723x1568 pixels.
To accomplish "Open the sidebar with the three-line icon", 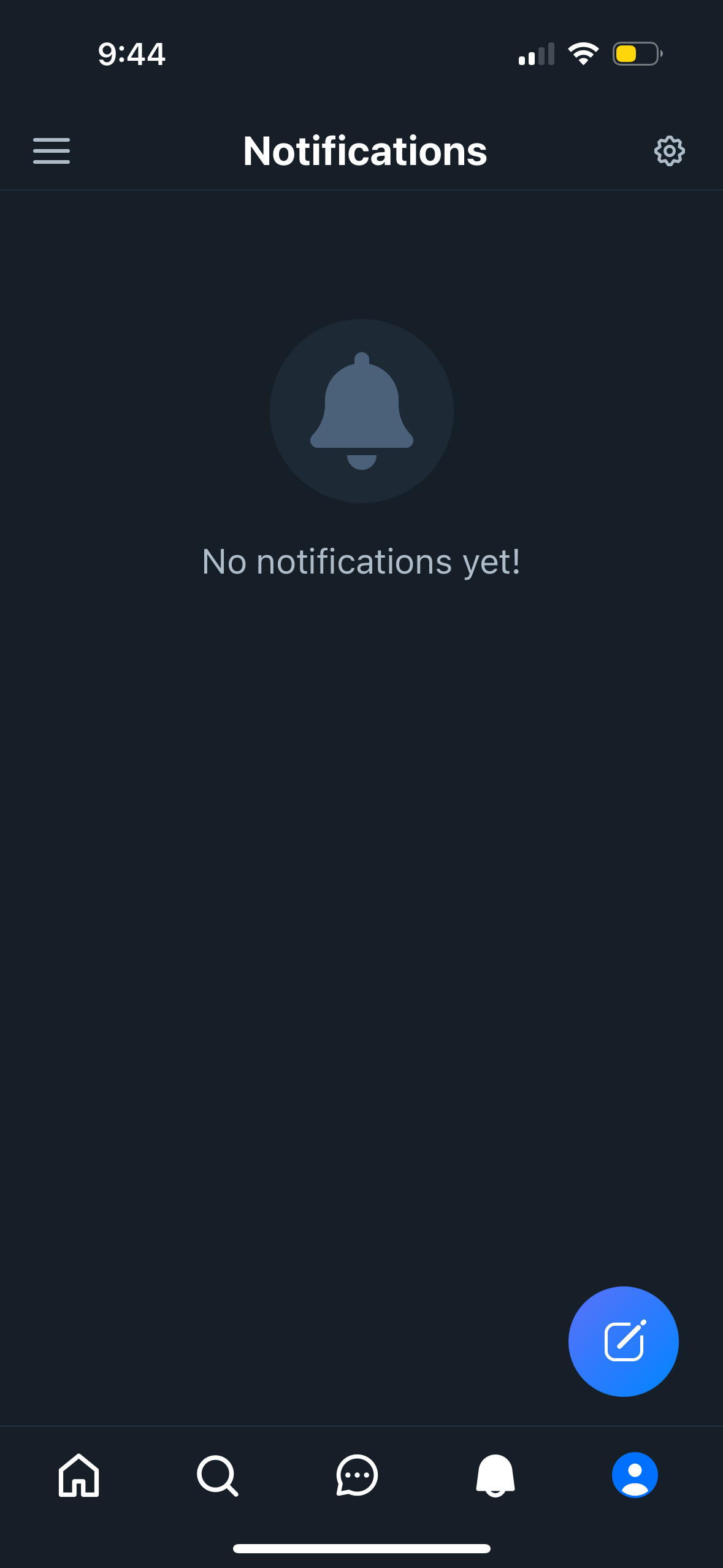I will [x=51, y=150].
